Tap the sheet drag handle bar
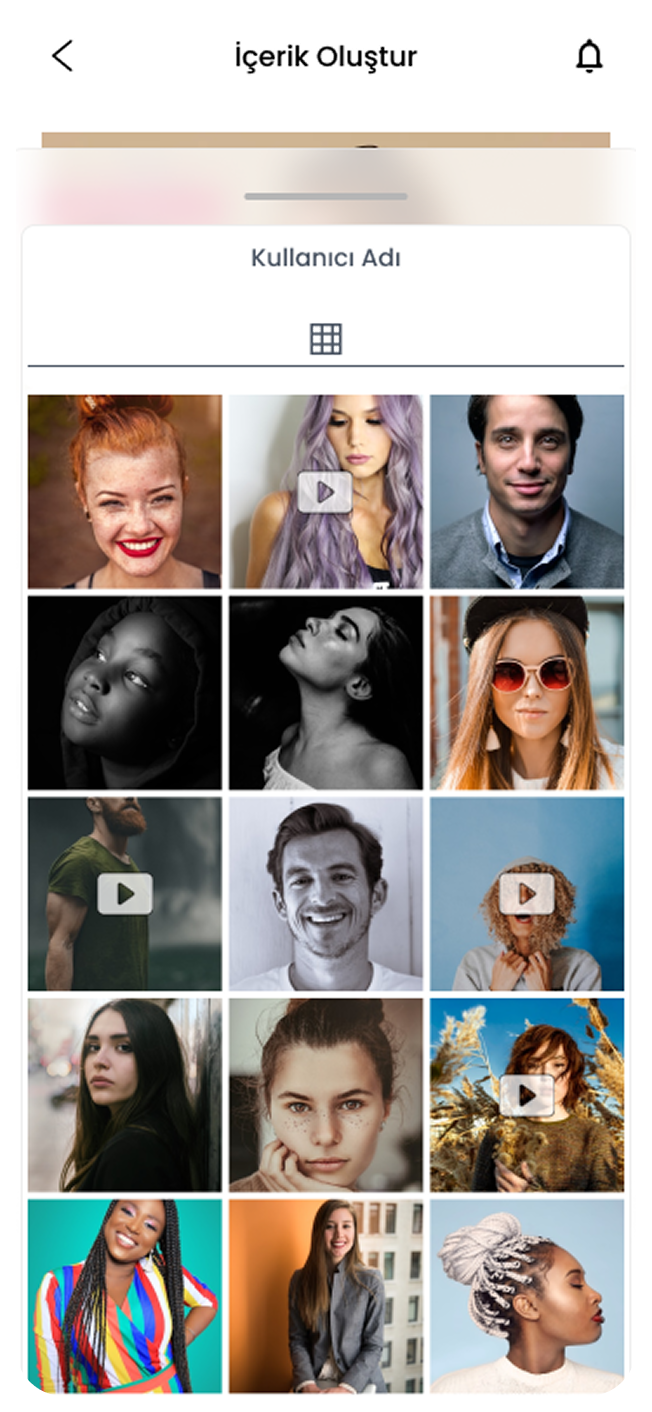 (x=326, y=196)
